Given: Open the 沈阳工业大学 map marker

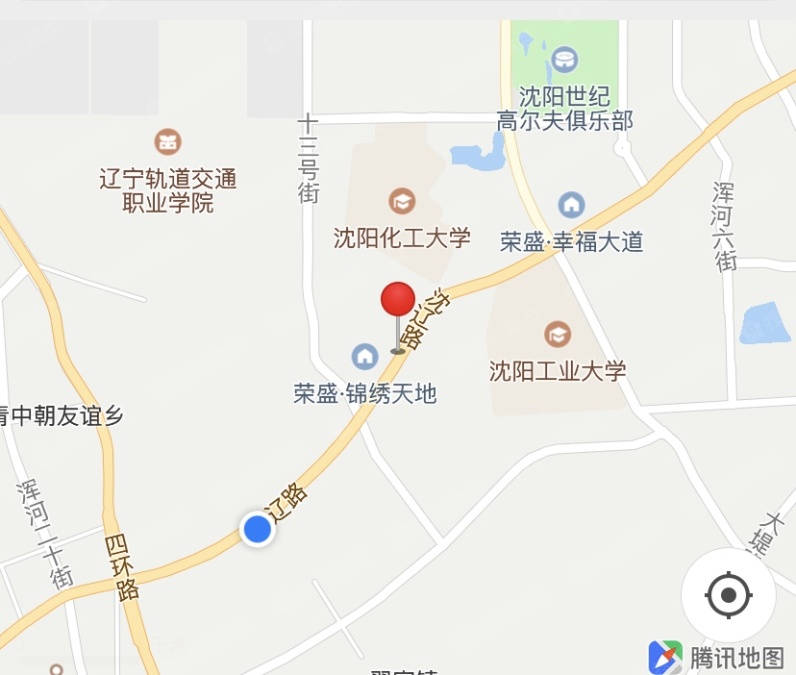Looking at the screenshot, I should (557, 334).
